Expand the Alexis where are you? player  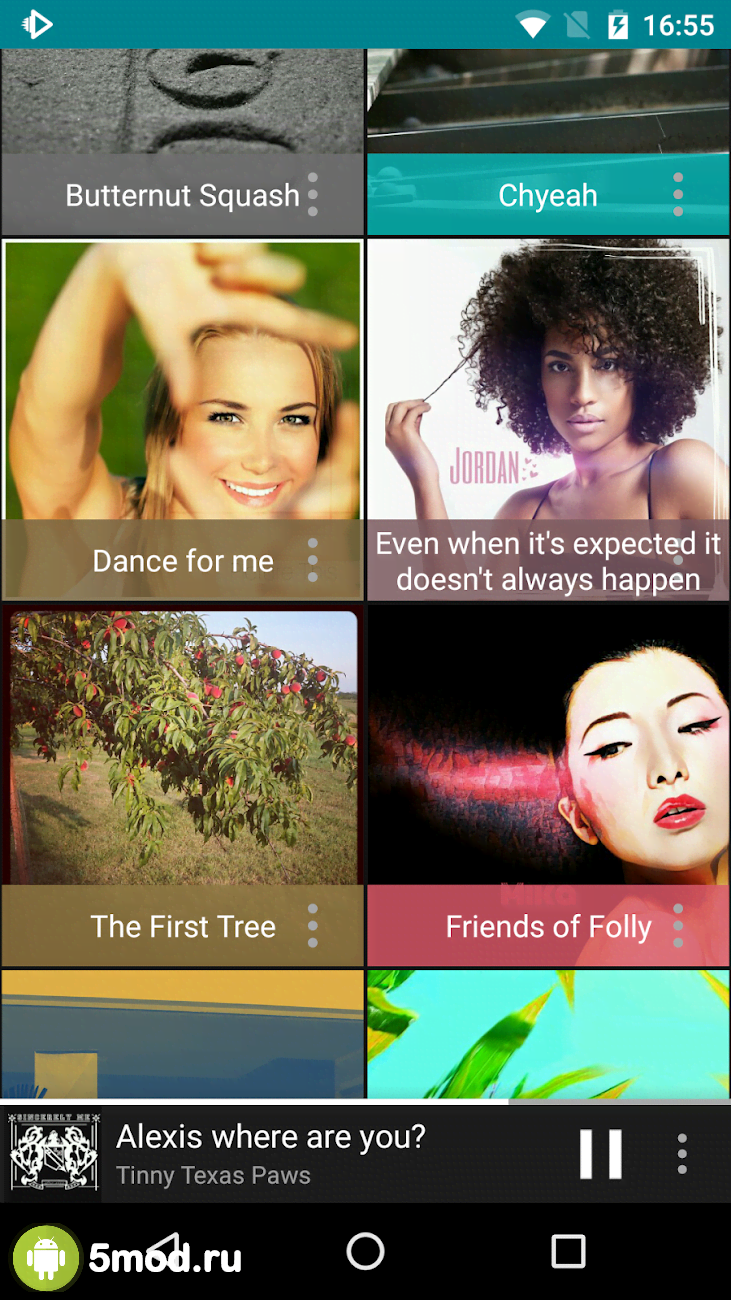coord(300,1154)
